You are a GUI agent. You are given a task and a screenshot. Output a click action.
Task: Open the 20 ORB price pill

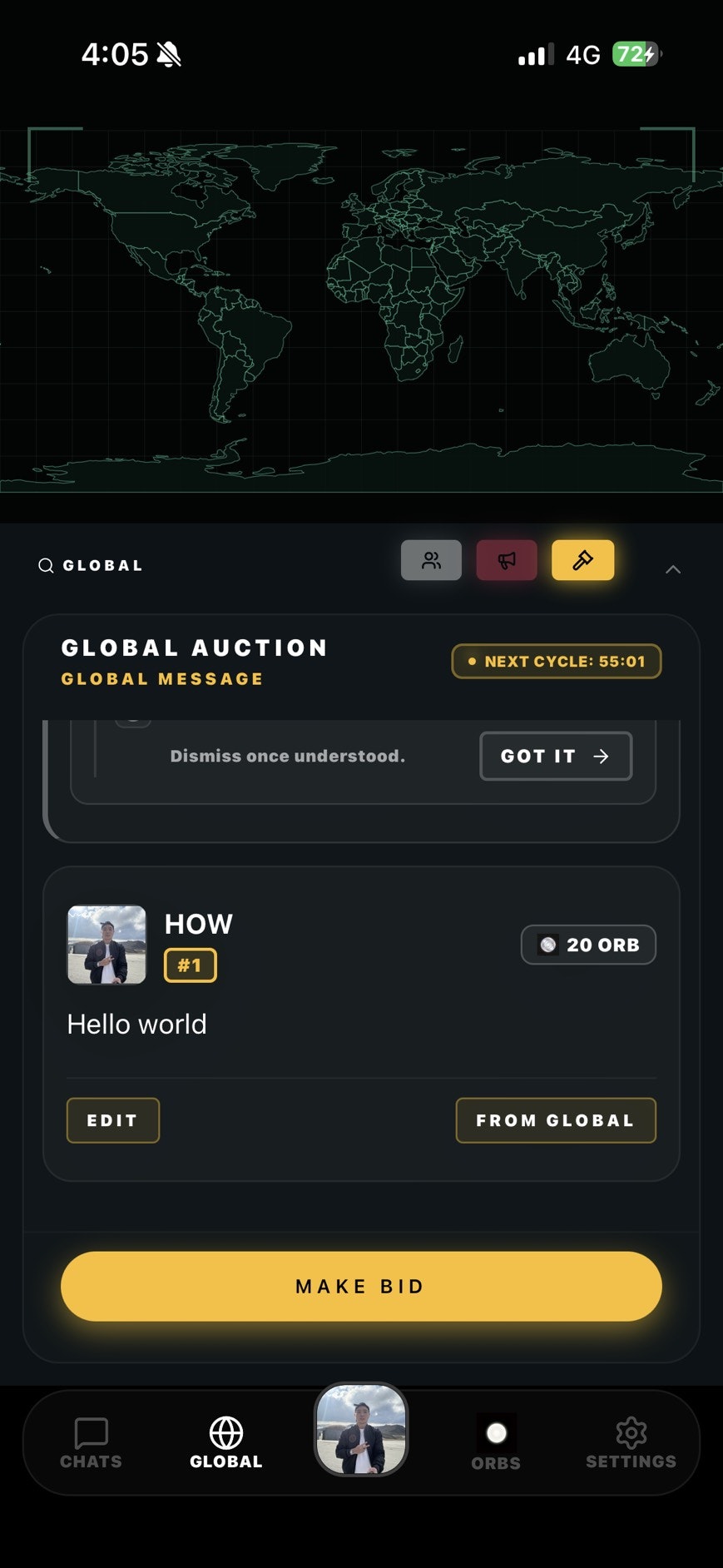coord(587,945)
